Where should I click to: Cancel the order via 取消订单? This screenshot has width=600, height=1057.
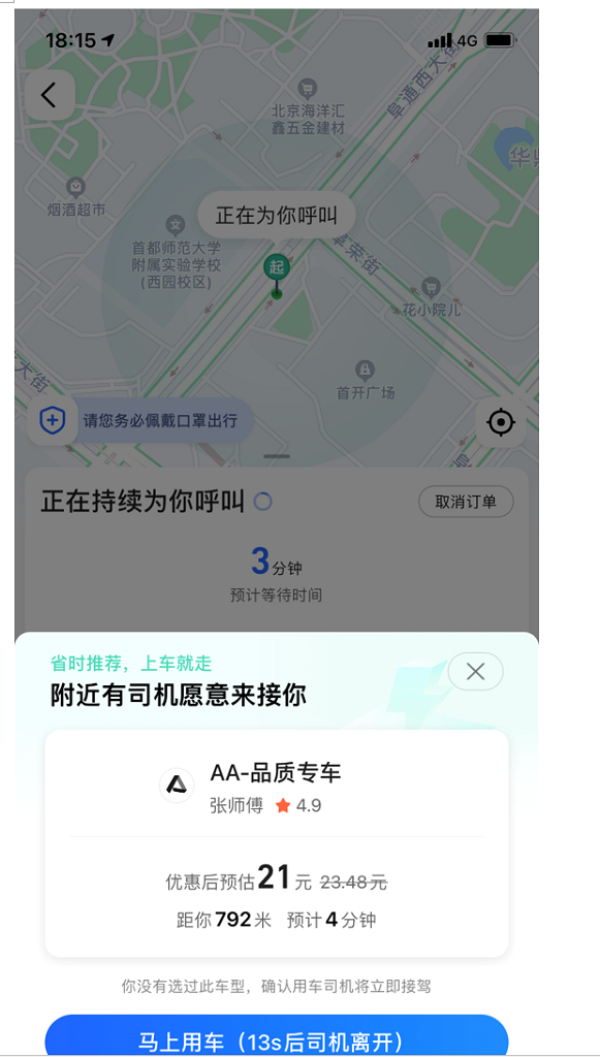(x=466, y=502)
